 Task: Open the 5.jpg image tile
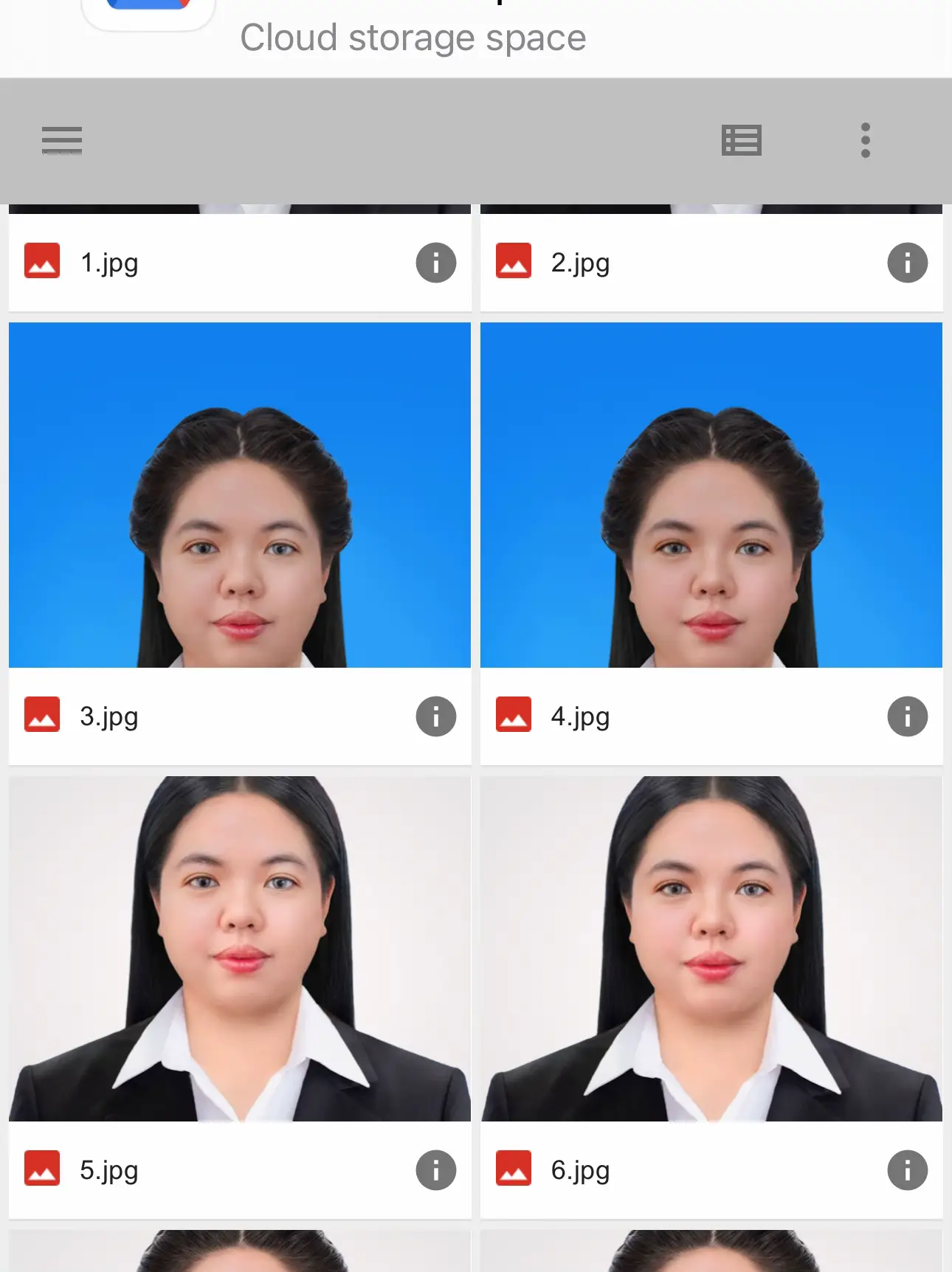pyautogui.click(x=239, y=948)
